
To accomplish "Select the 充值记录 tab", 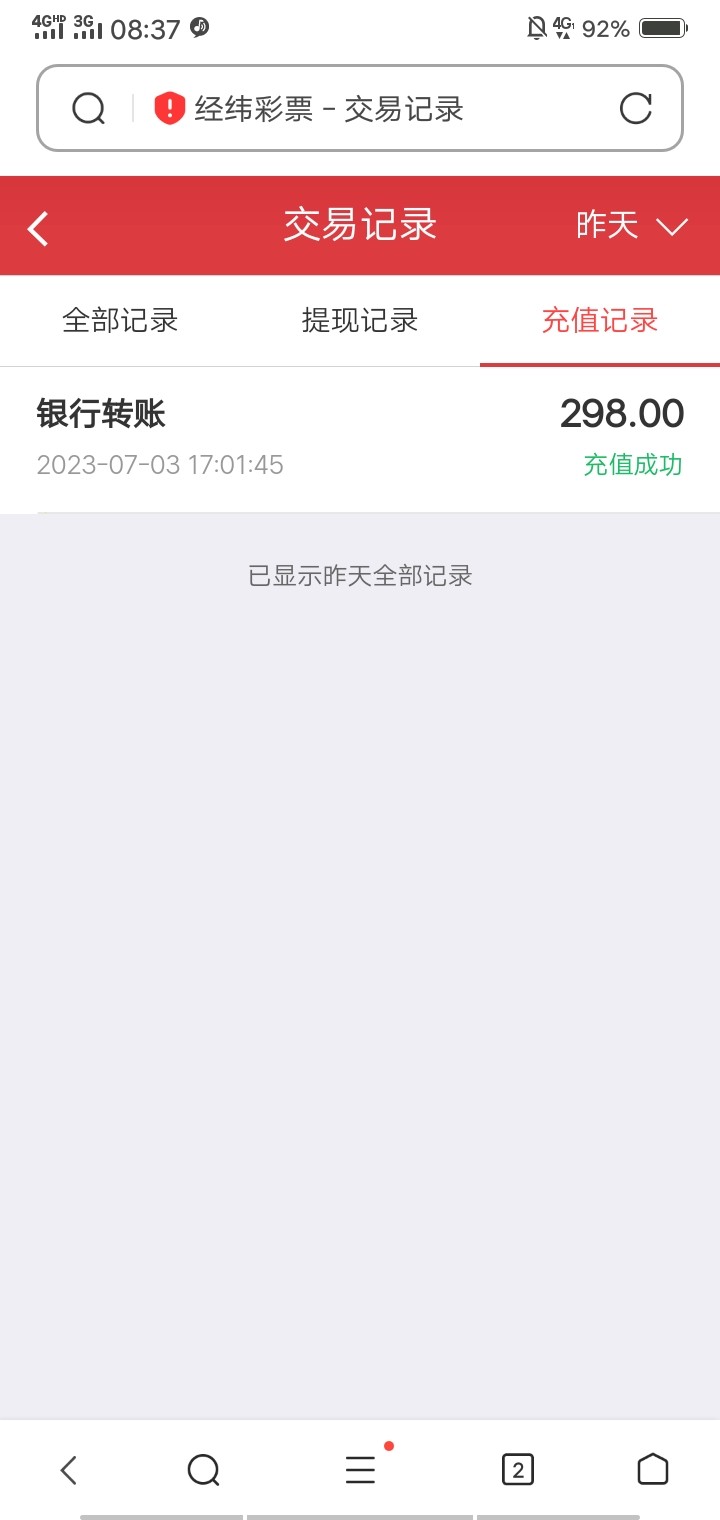I will (600, 321).
